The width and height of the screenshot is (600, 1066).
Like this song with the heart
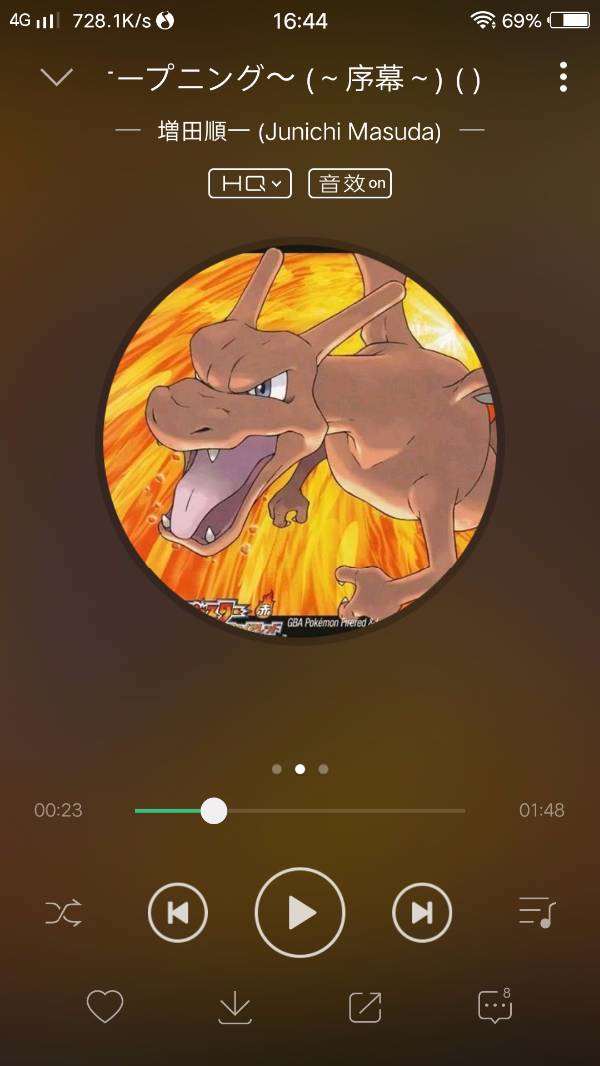(x=104, y=1006)
